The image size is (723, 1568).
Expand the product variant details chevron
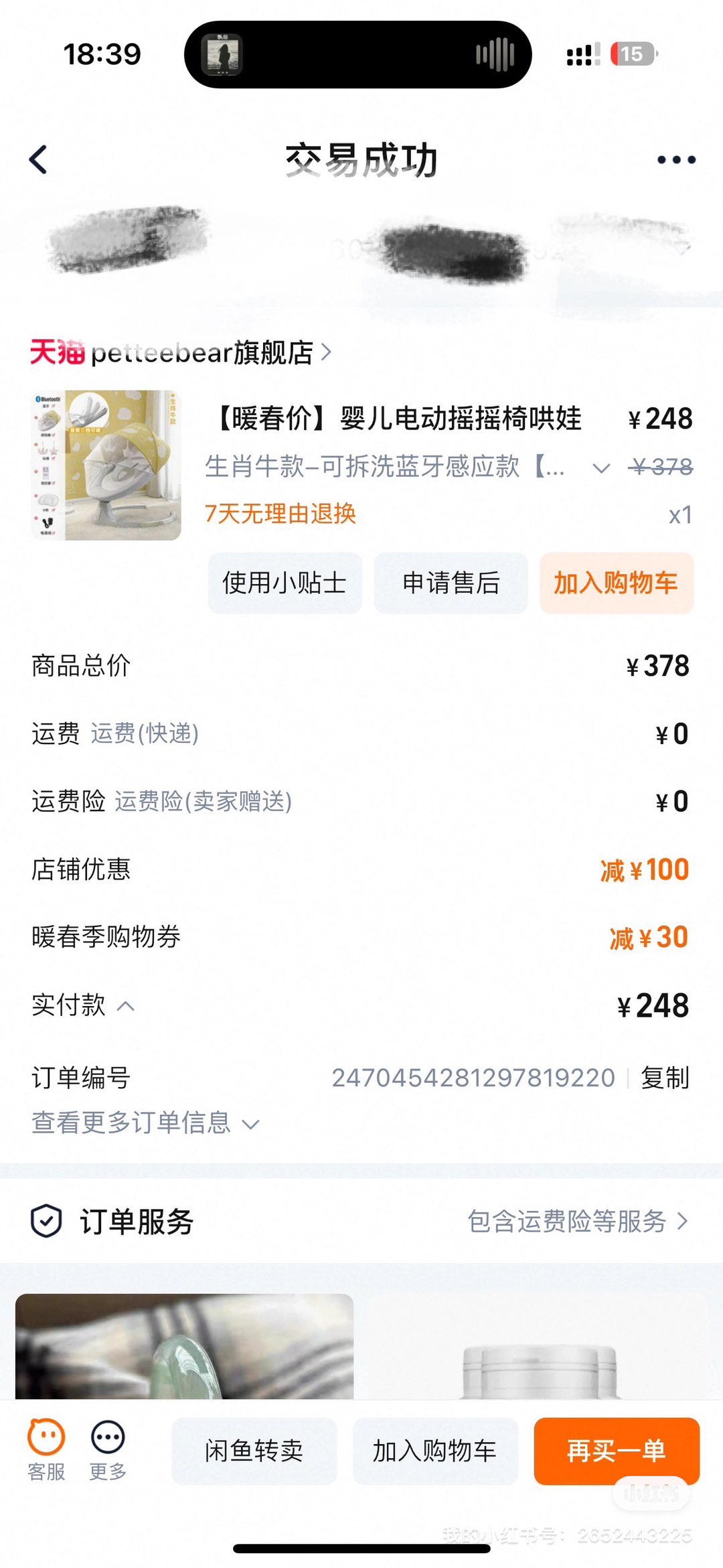coord(601,468)
